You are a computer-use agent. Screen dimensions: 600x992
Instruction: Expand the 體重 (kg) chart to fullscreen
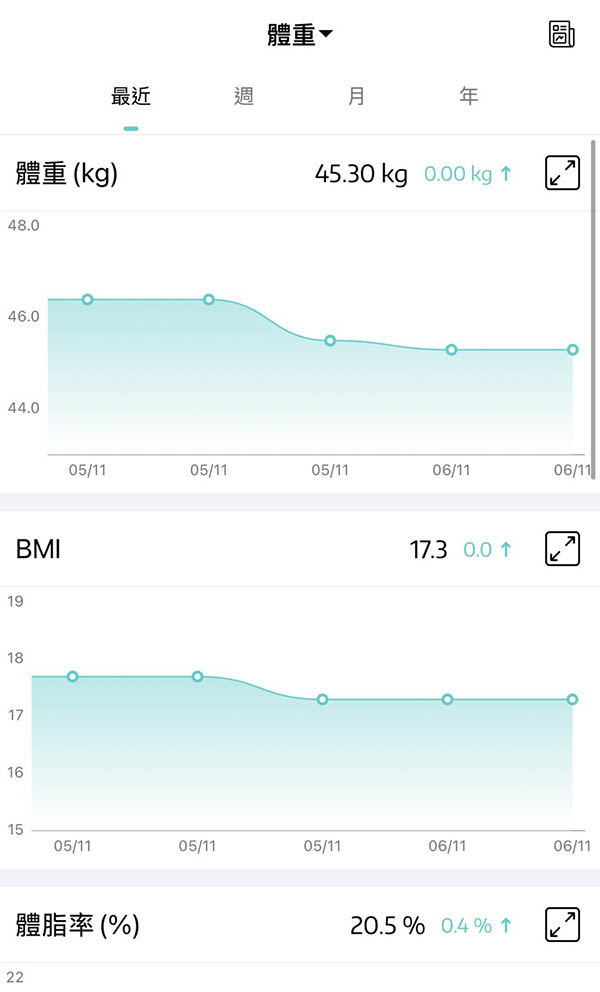pos(563,173)
